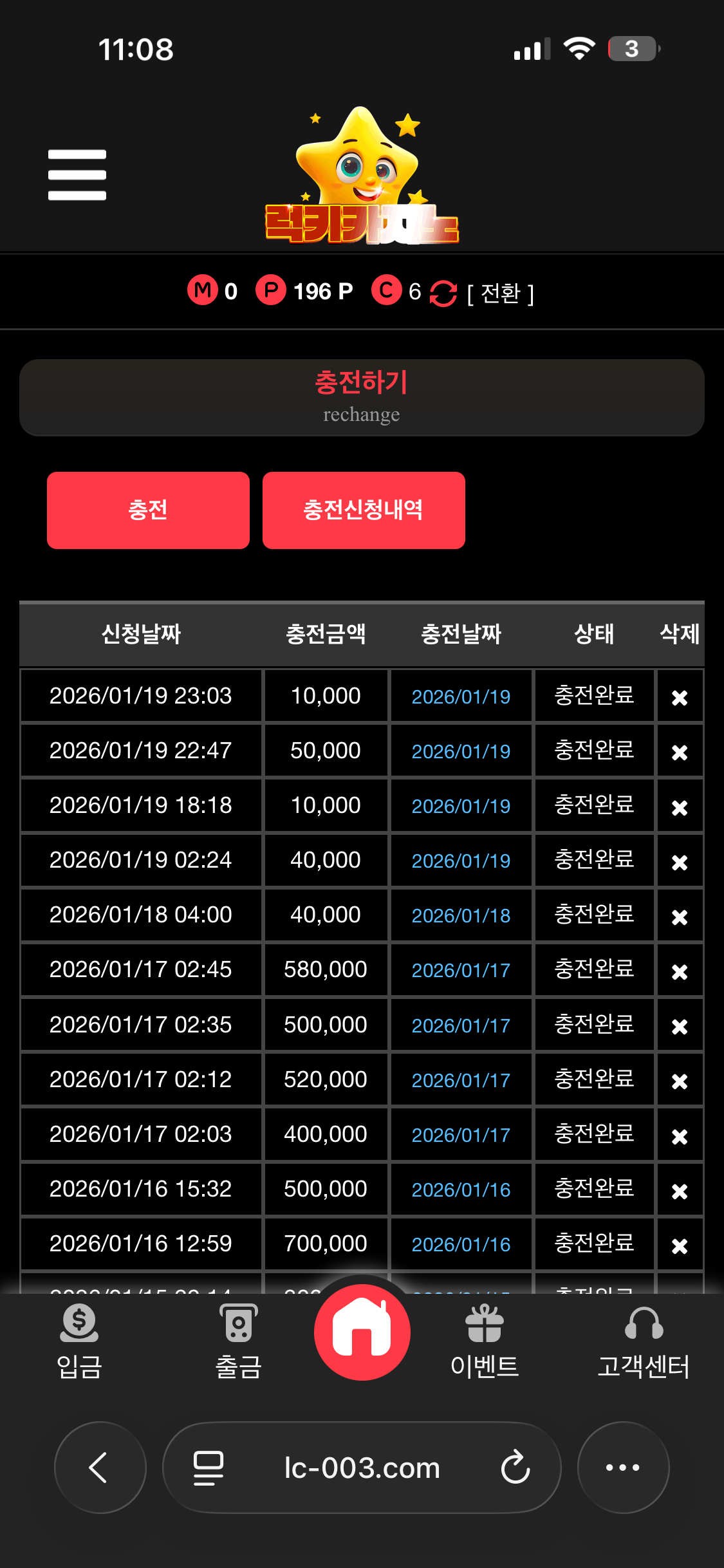Screen dimensions: 724x1568
Task: Reload the lc-003.com page
Action: [x=515, y=1468]
